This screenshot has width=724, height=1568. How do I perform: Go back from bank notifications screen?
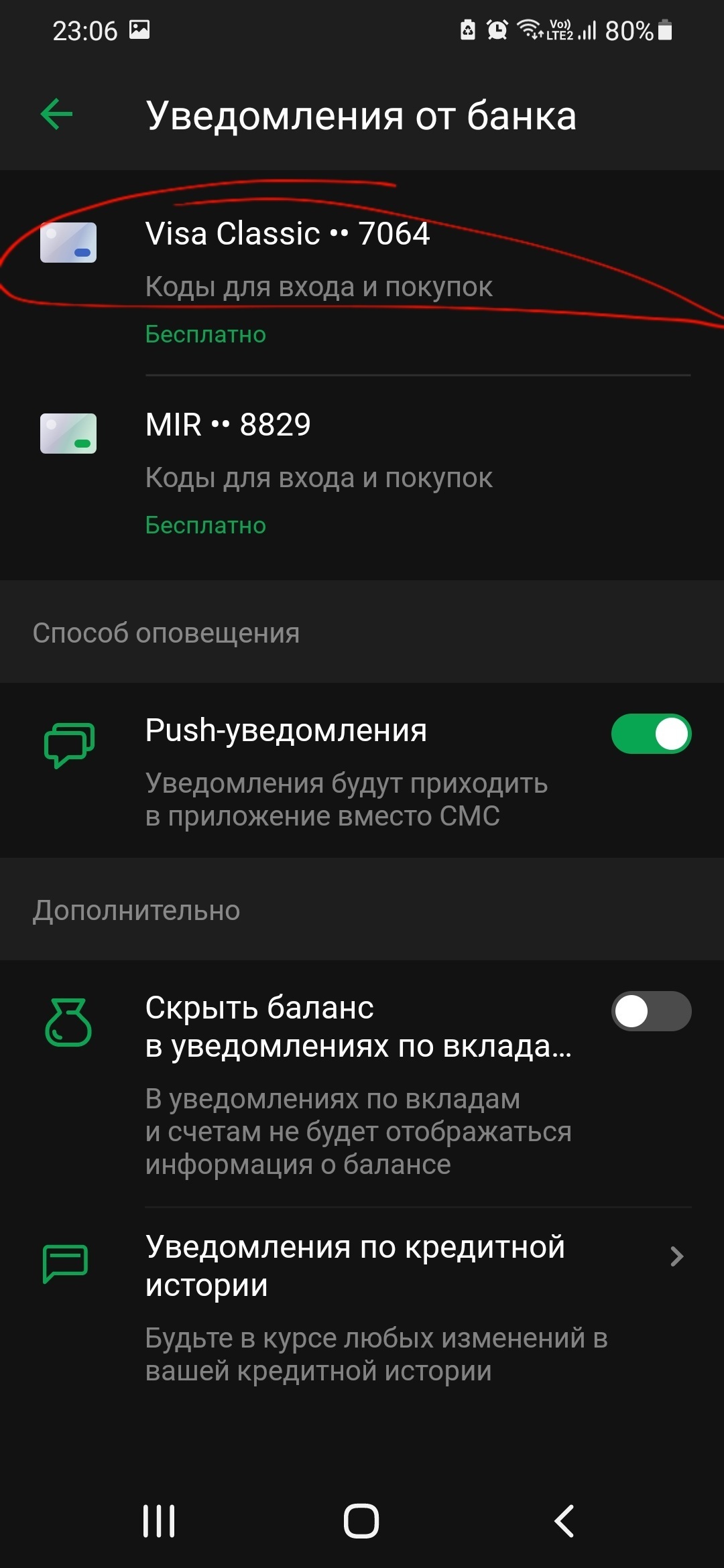(x=57, y=115)
